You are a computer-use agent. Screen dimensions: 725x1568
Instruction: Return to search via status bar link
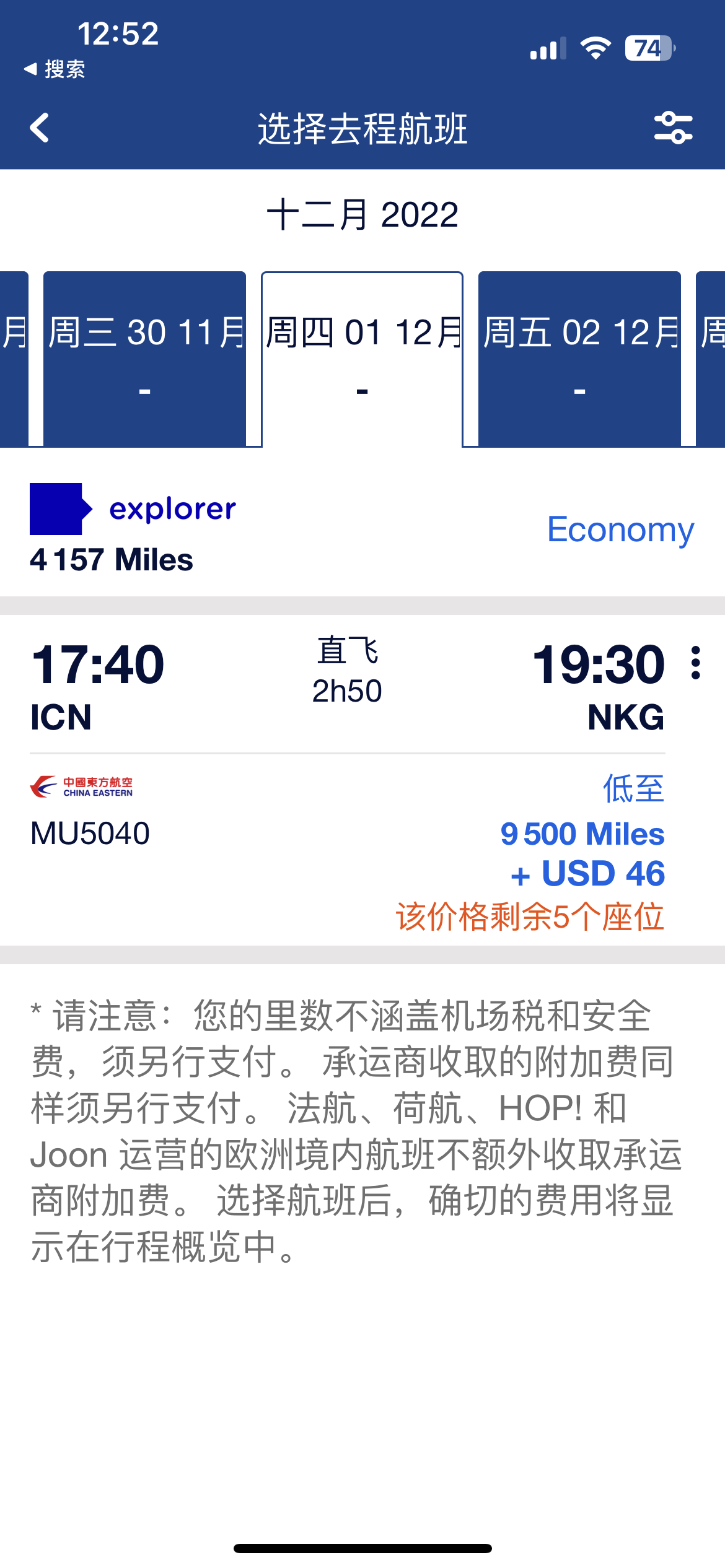tap(55, 69)
